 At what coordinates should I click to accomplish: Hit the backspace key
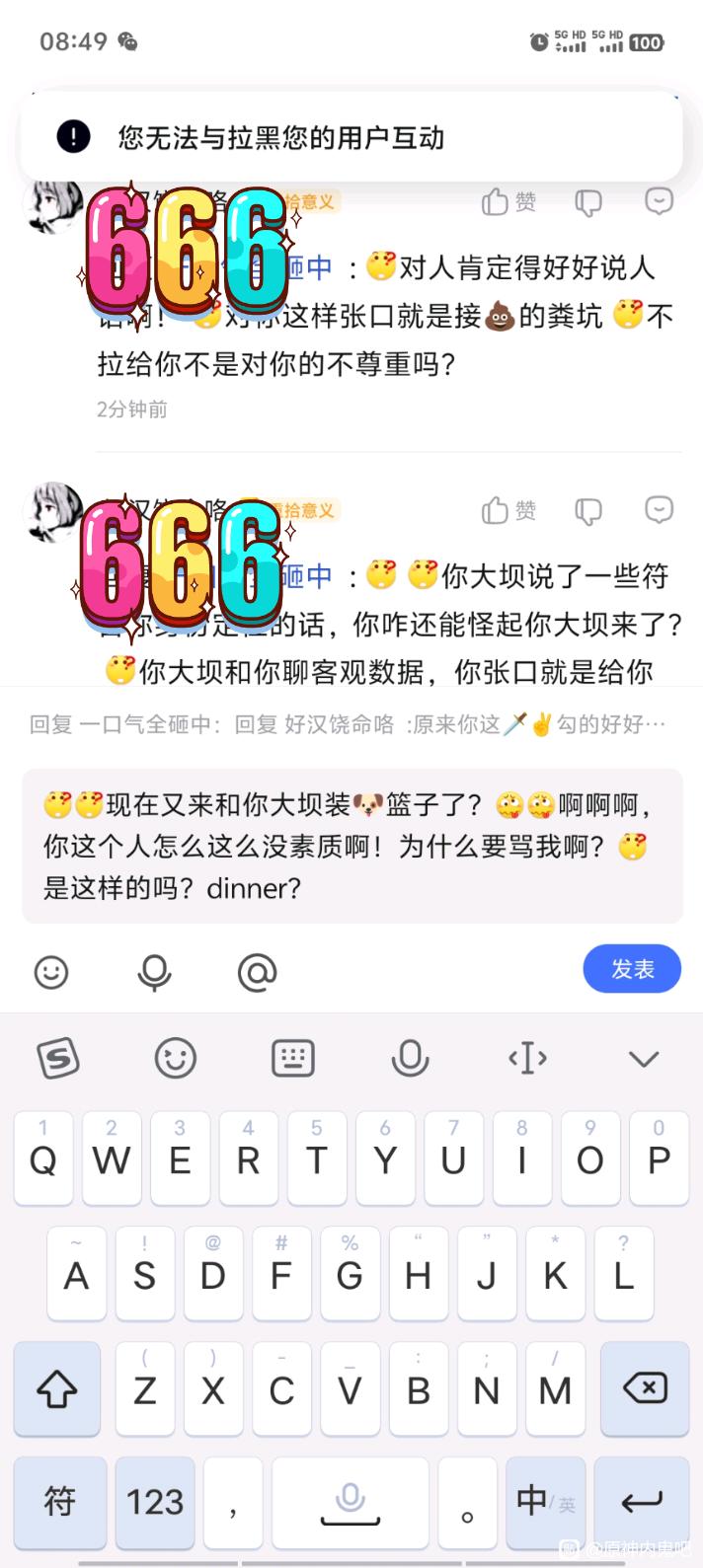click(x=645, y=1389)
